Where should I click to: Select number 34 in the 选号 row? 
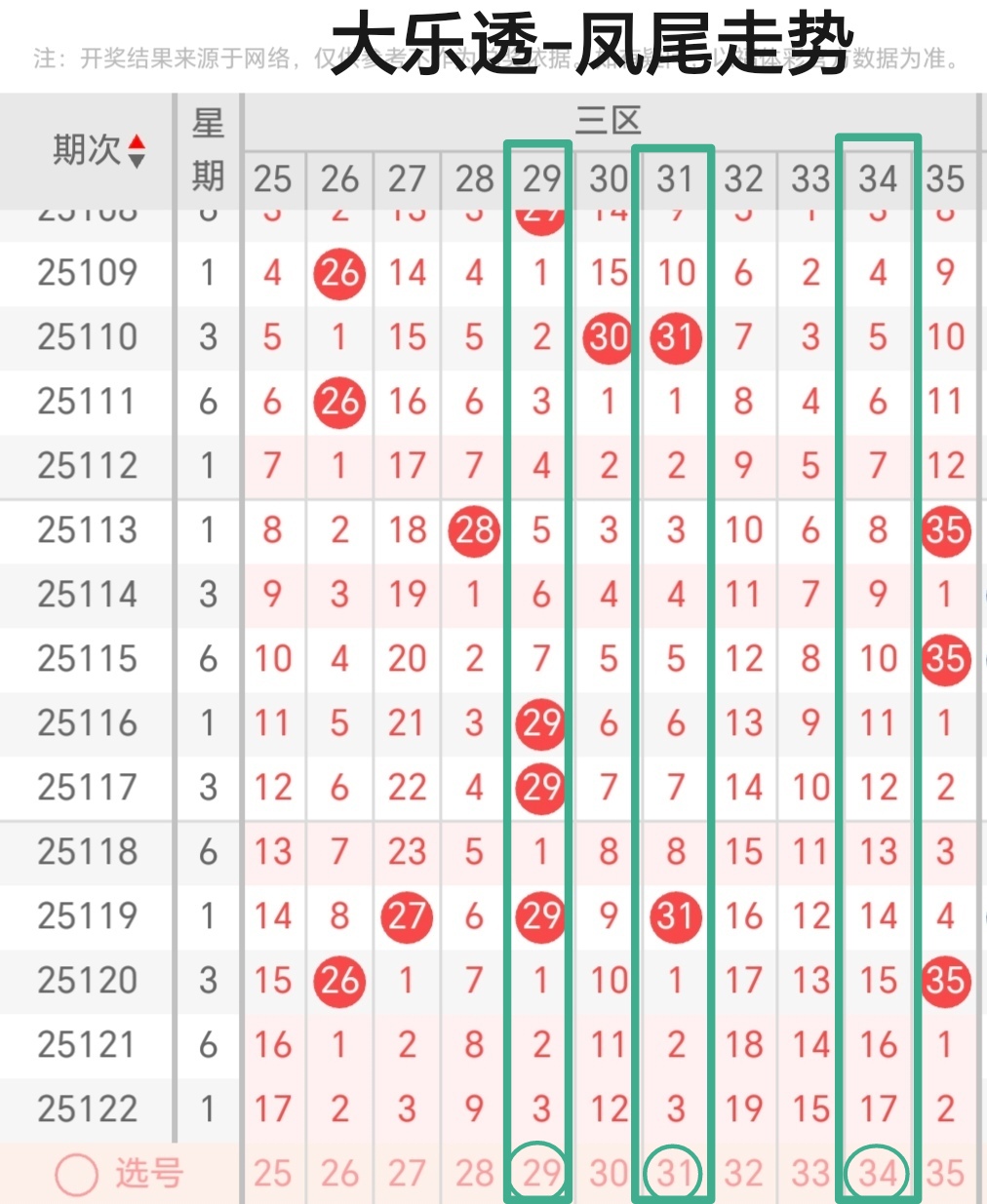click(879, 1175)
